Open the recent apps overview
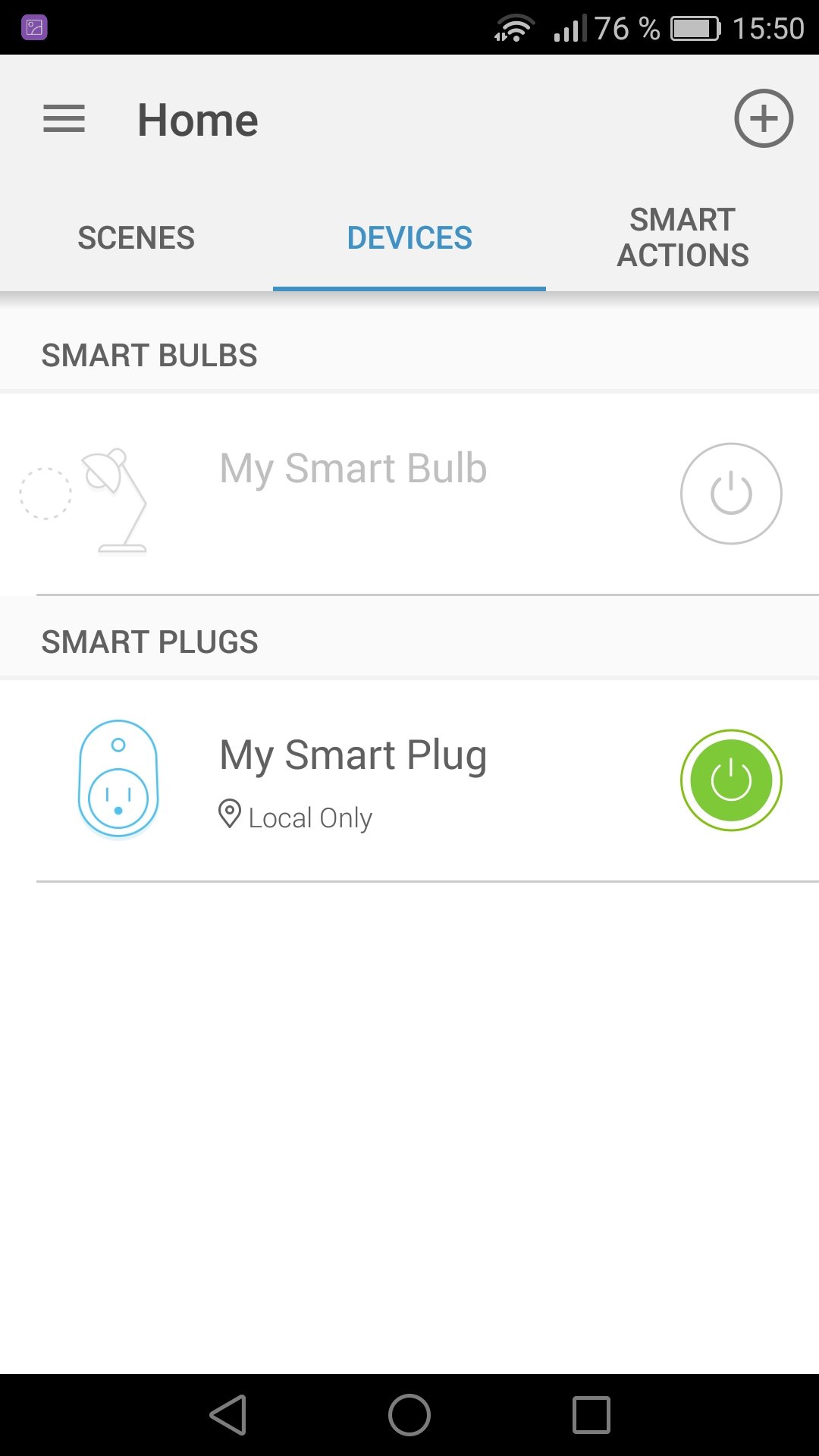Viewport: 819px width, 1456px height. point(591,1415)
